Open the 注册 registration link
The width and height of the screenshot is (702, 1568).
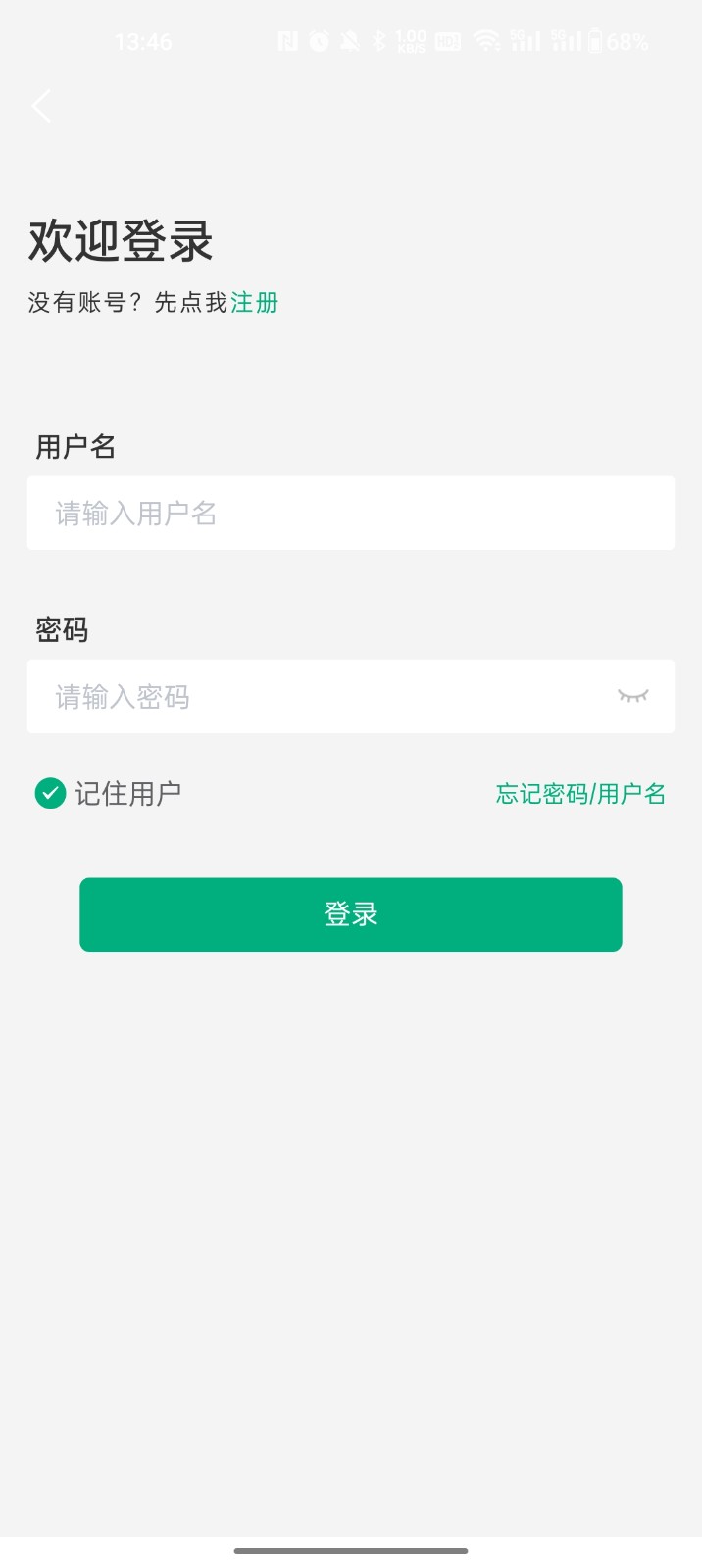pyautogui.click(x=255, y=303)
